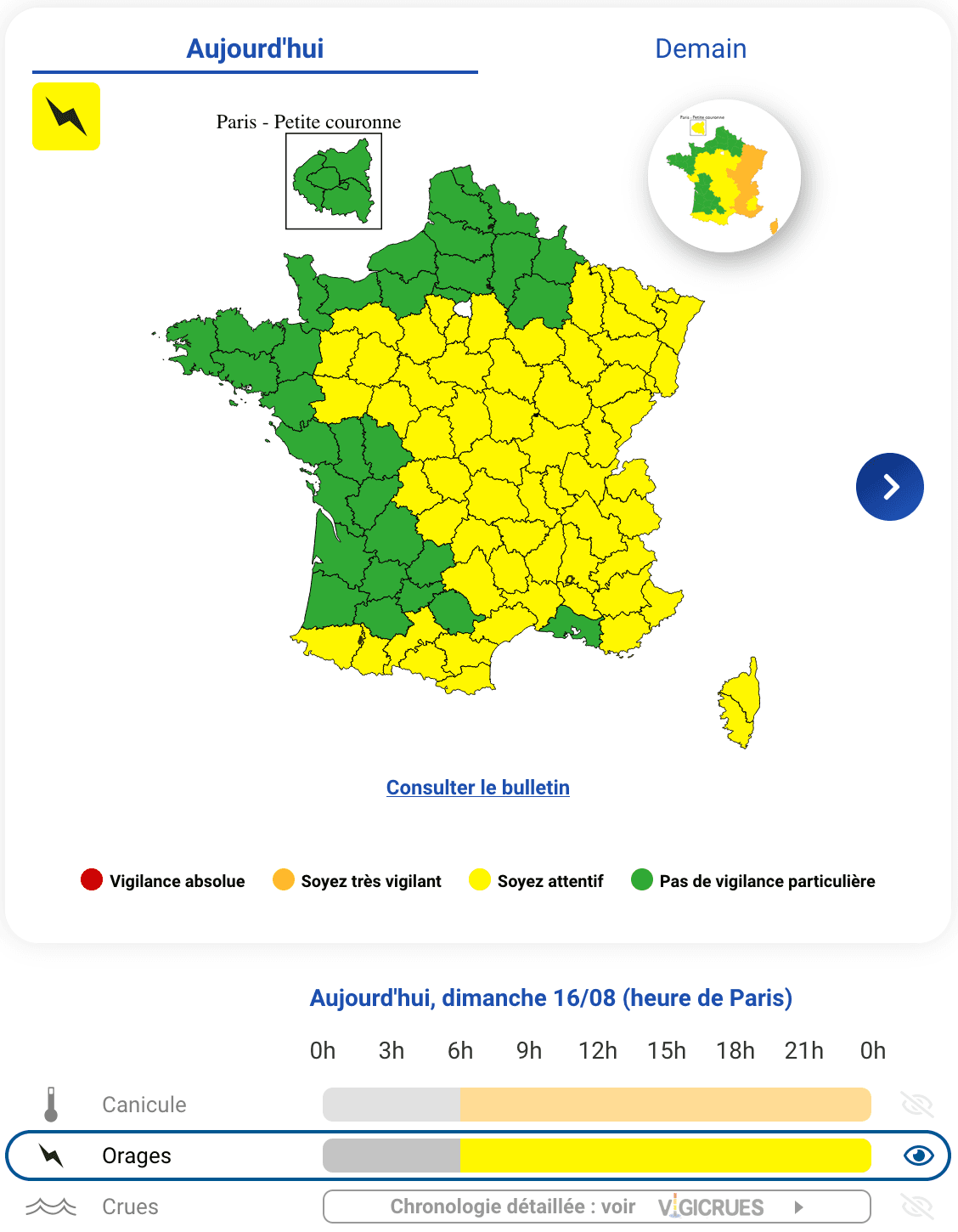Screen dimensions: 958x1232
Task: Select the Crues row
Action: [478, 1207]
